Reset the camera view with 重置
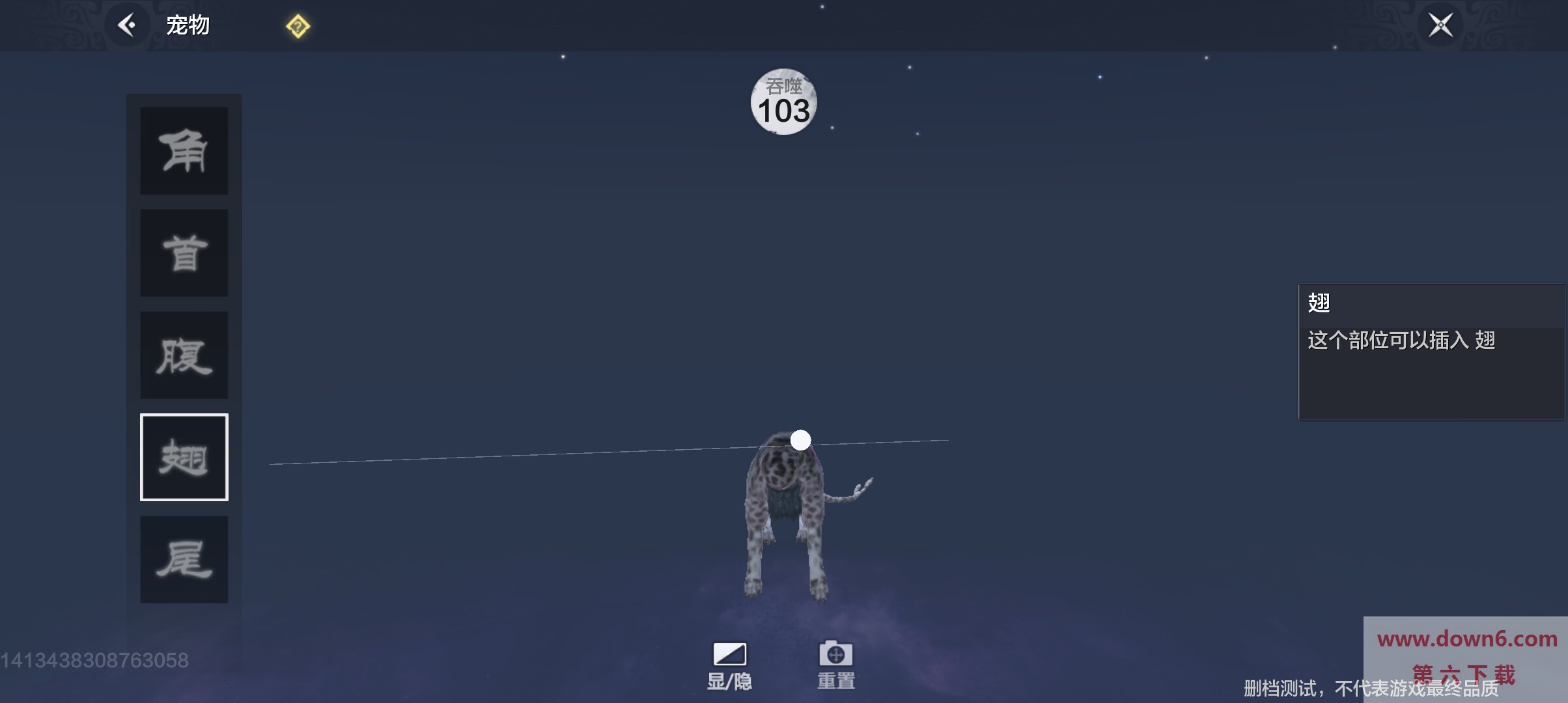Viewport: 1568px width, 703px height. click(835, 665)
